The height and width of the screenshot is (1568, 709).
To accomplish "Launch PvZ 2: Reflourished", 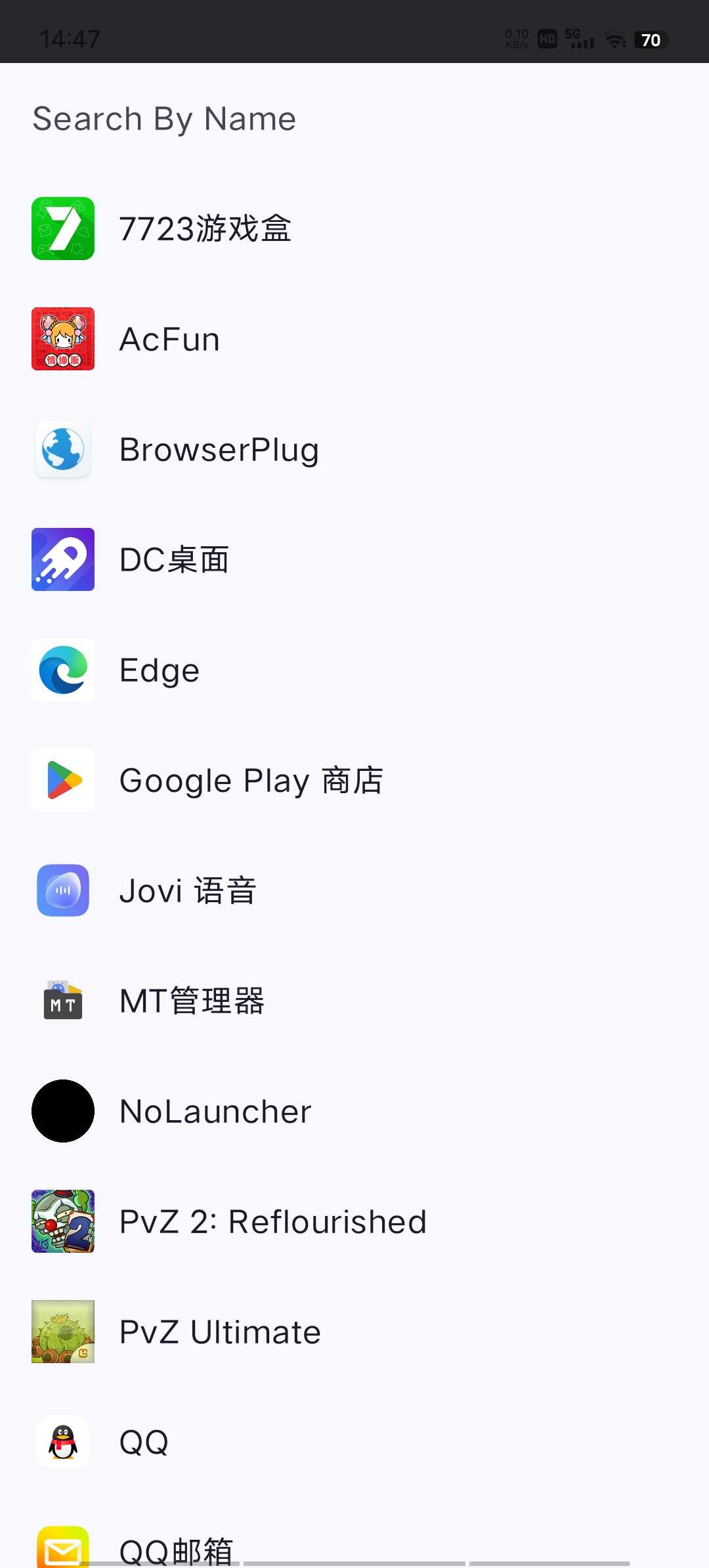I will point(272,1222).
